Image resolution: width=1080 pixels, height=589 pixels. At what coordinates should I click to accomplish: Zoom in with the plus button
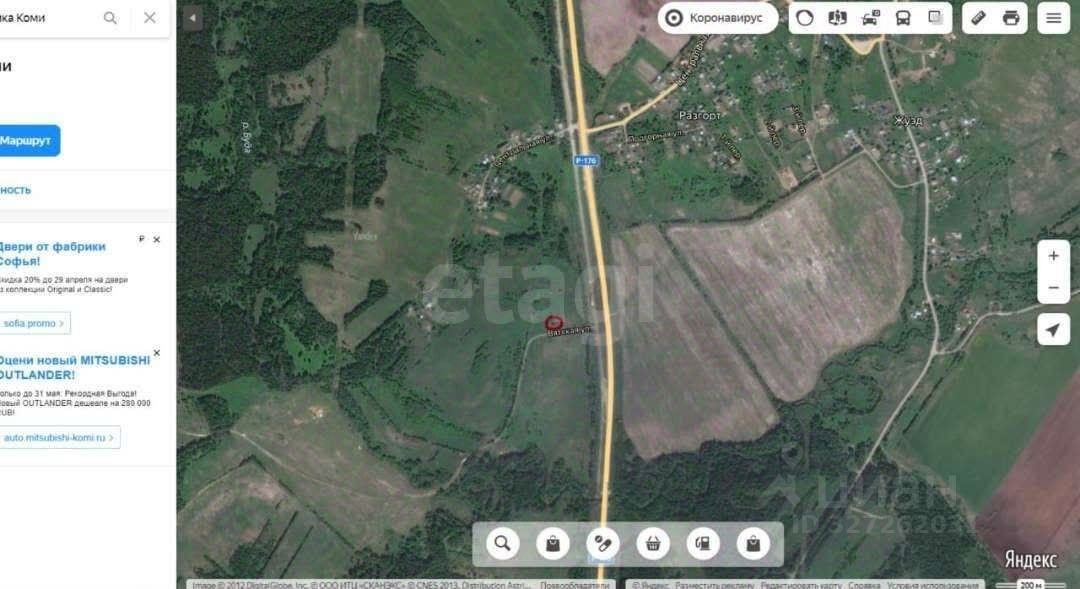[x=1053, y=256]
